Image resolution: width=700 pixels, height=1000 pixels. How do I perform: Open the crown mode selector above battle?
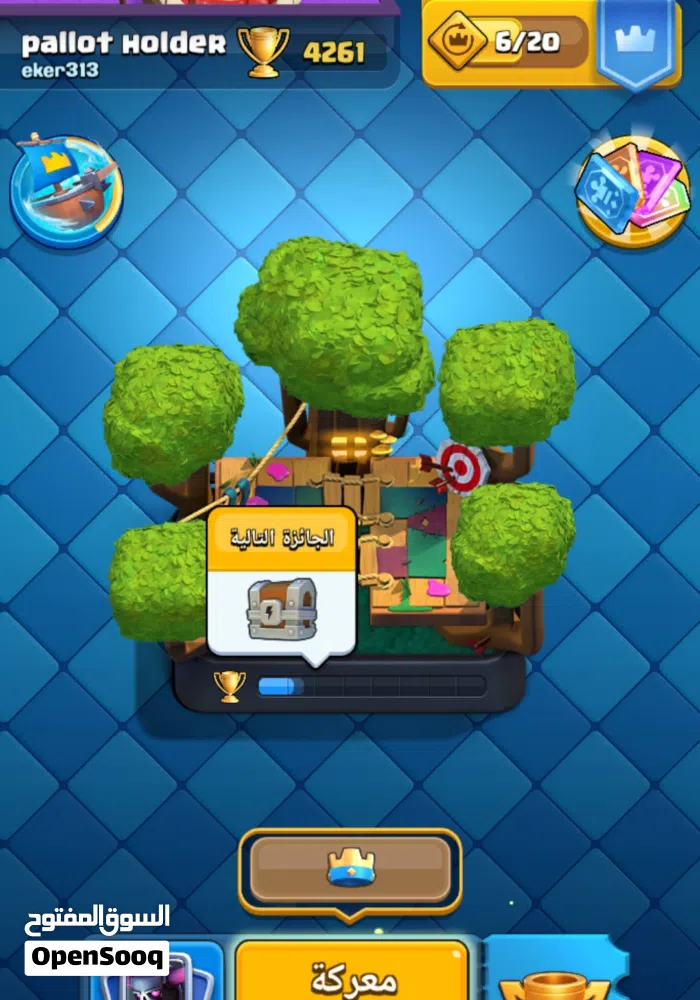click(350, 869)
